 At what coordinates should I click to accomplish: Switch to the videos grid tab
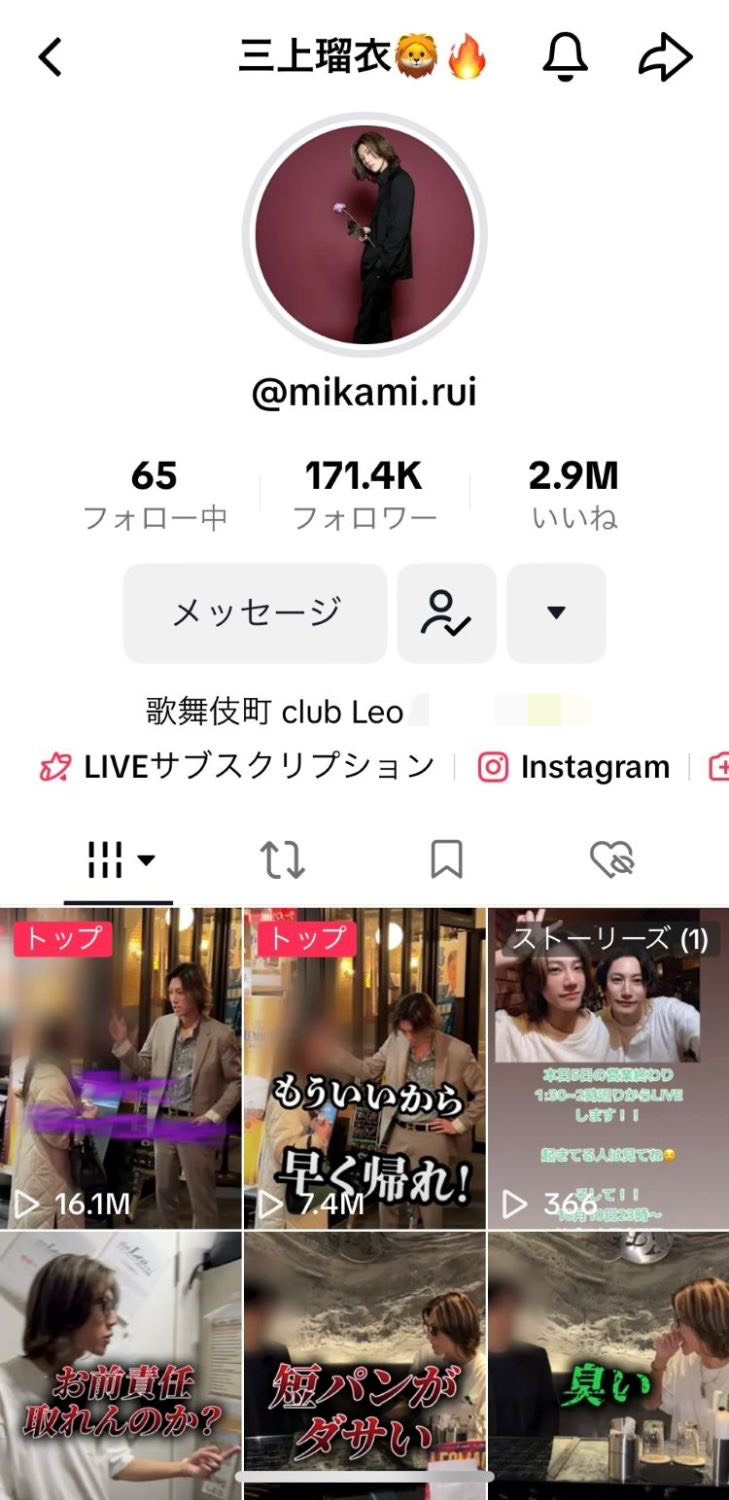click(x=105, y=858)
